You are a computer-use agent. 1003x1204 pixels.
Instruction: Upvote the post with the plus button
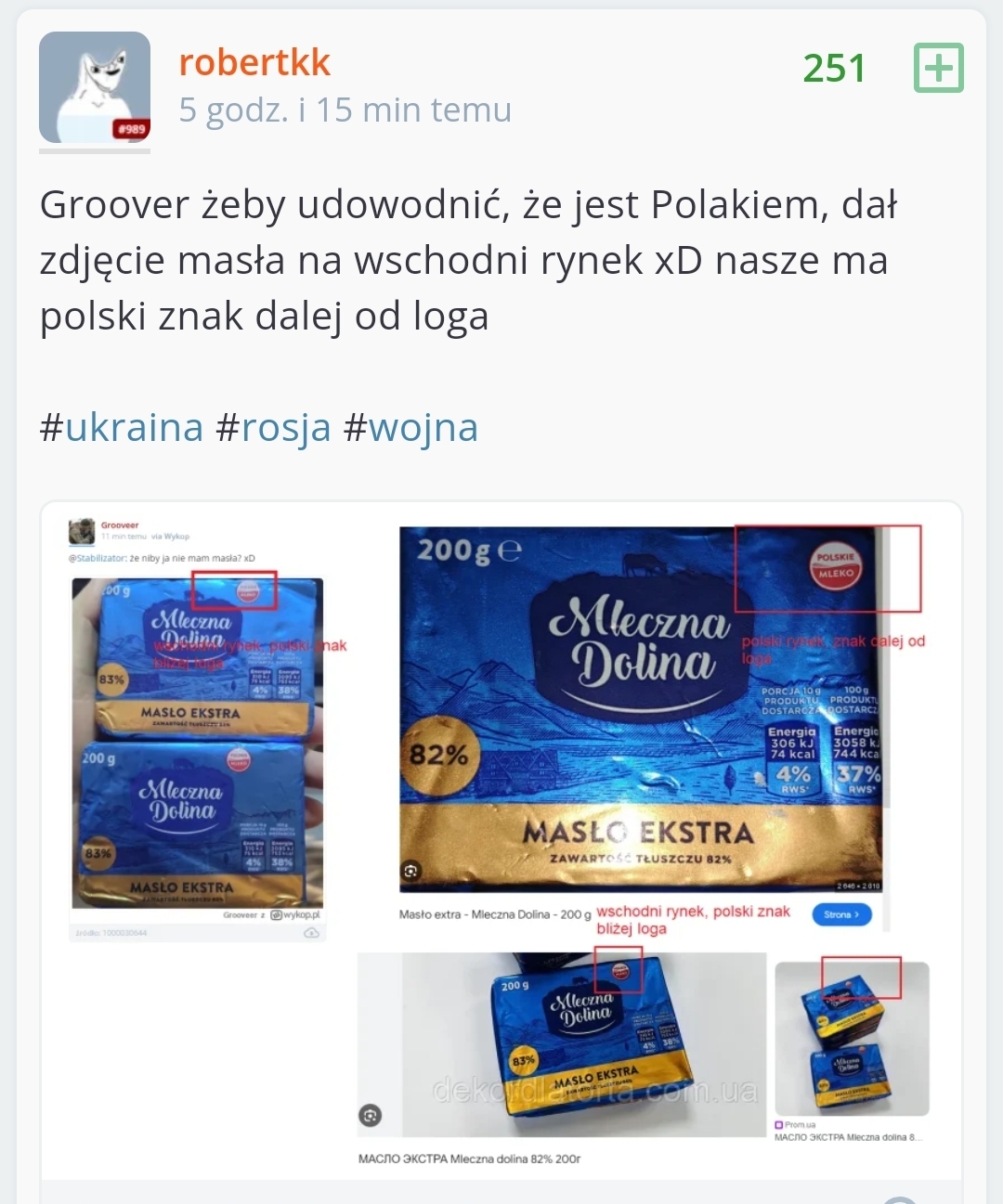coord(938,68)
